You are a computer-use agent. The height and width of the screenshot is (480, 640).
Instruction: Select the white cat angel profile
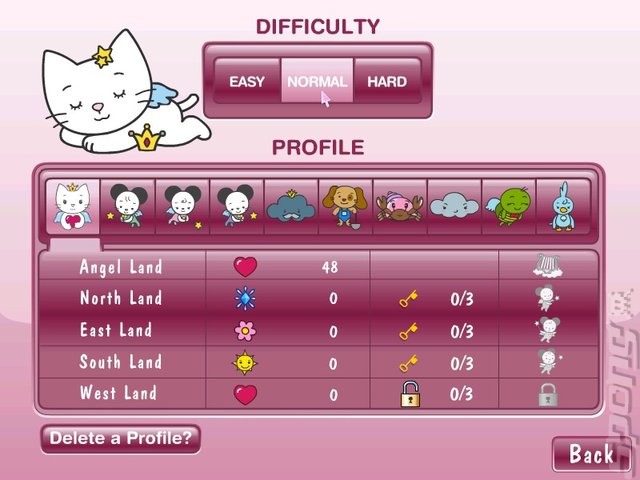click(74, 204)
